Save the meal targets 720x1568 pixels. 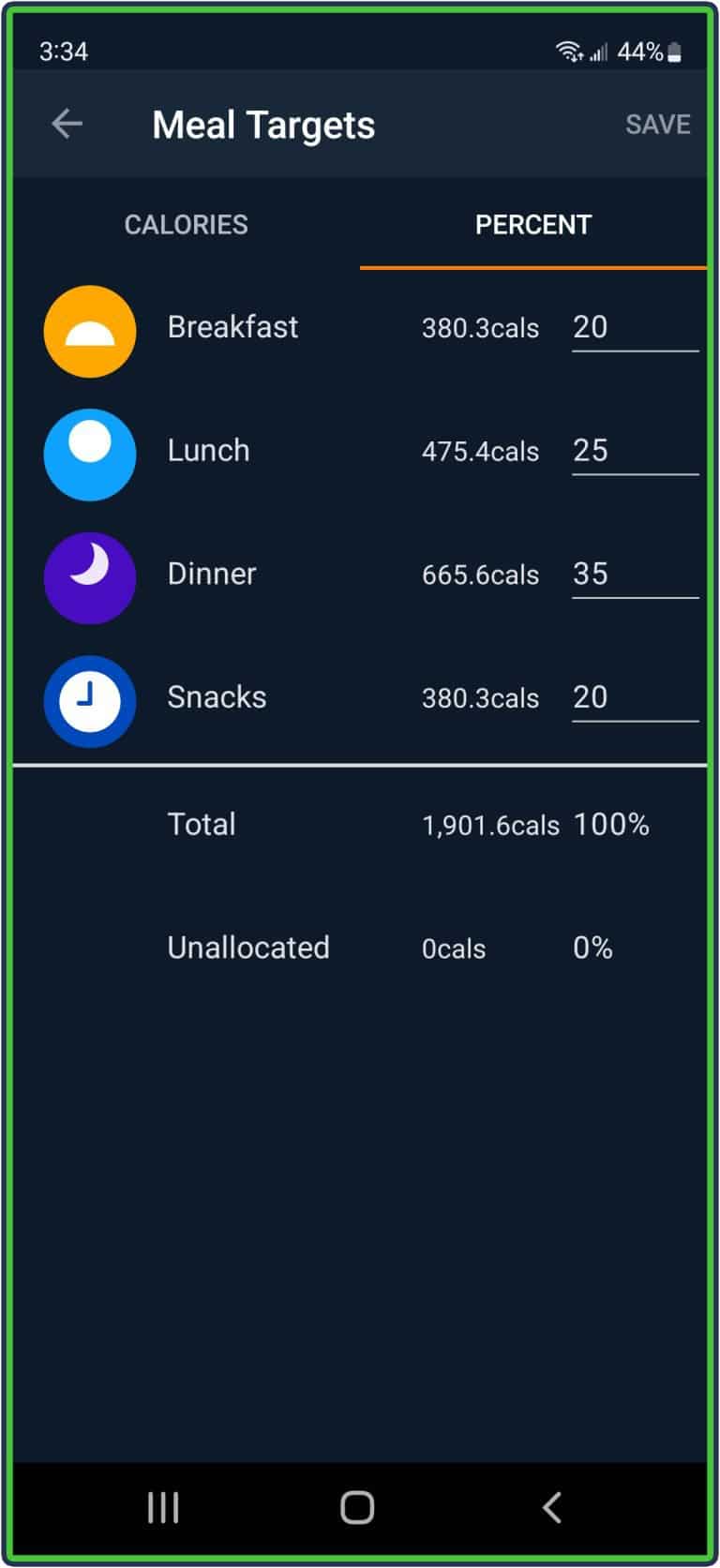click(657, 125)
